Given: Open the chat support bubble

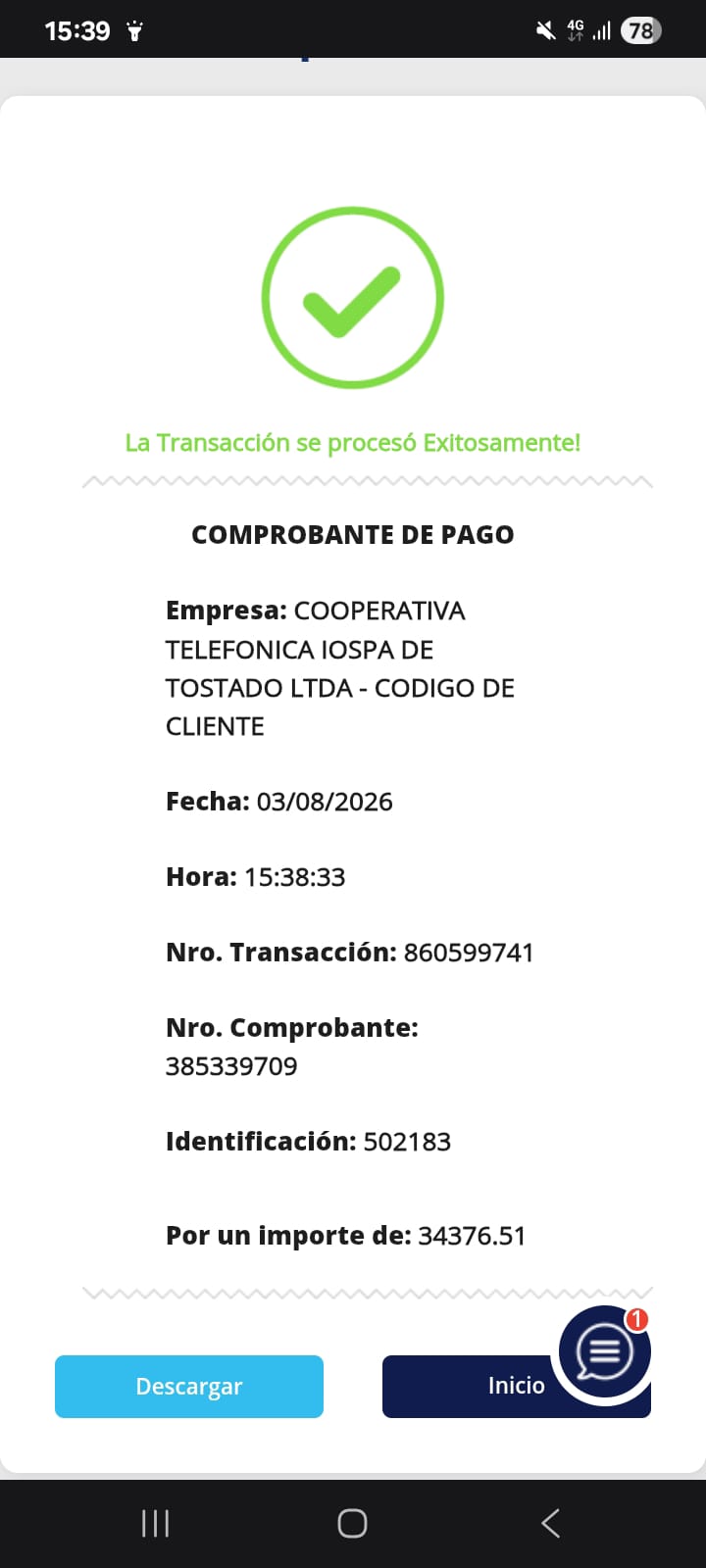Looking at the screenshot, I should pyautogui.click(x=604, y=1353).
